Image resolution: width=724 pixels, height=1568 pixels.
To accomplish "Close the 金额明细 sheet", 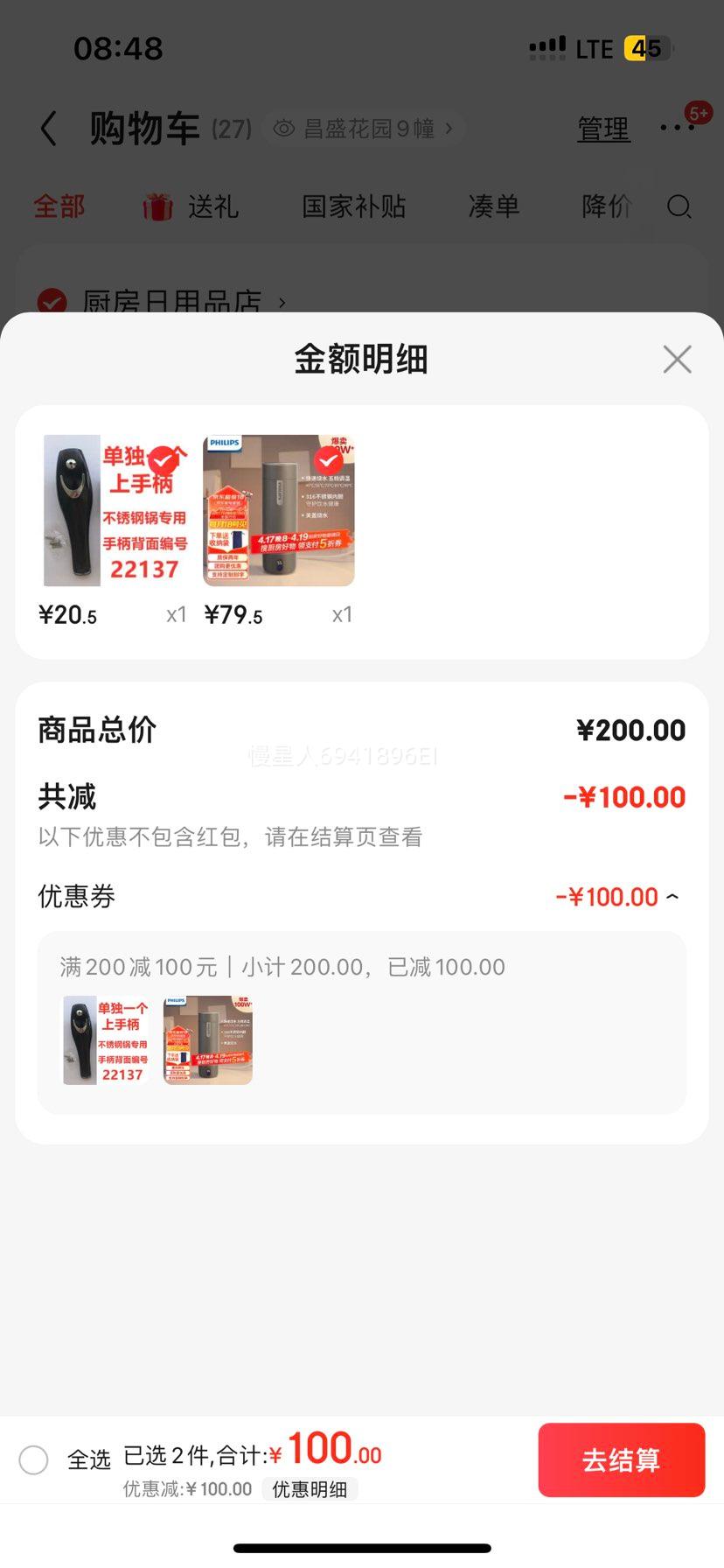I will (x=677, y=359).
